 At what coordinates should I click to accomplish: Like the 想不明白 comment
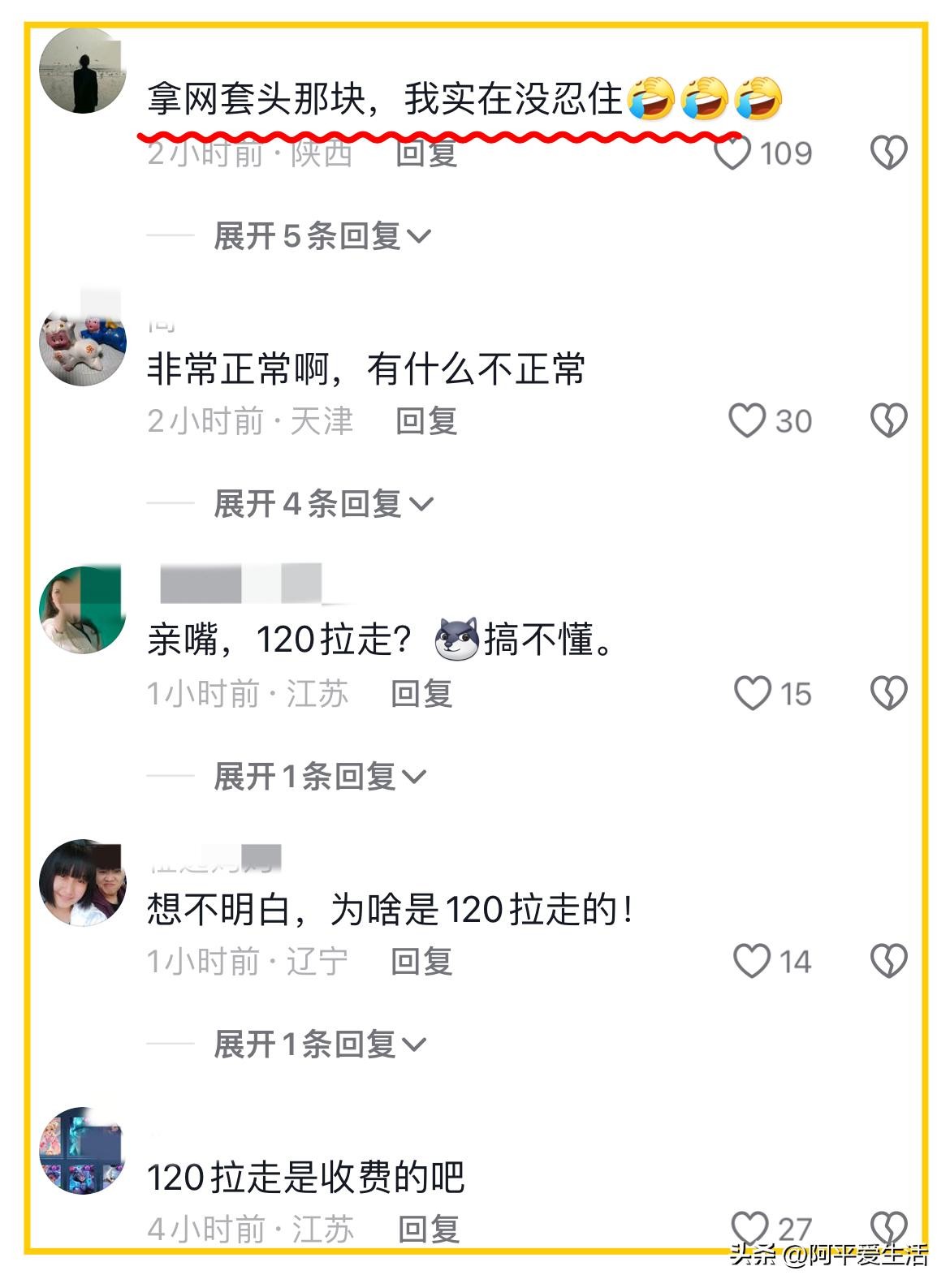(x=751, y=962)
